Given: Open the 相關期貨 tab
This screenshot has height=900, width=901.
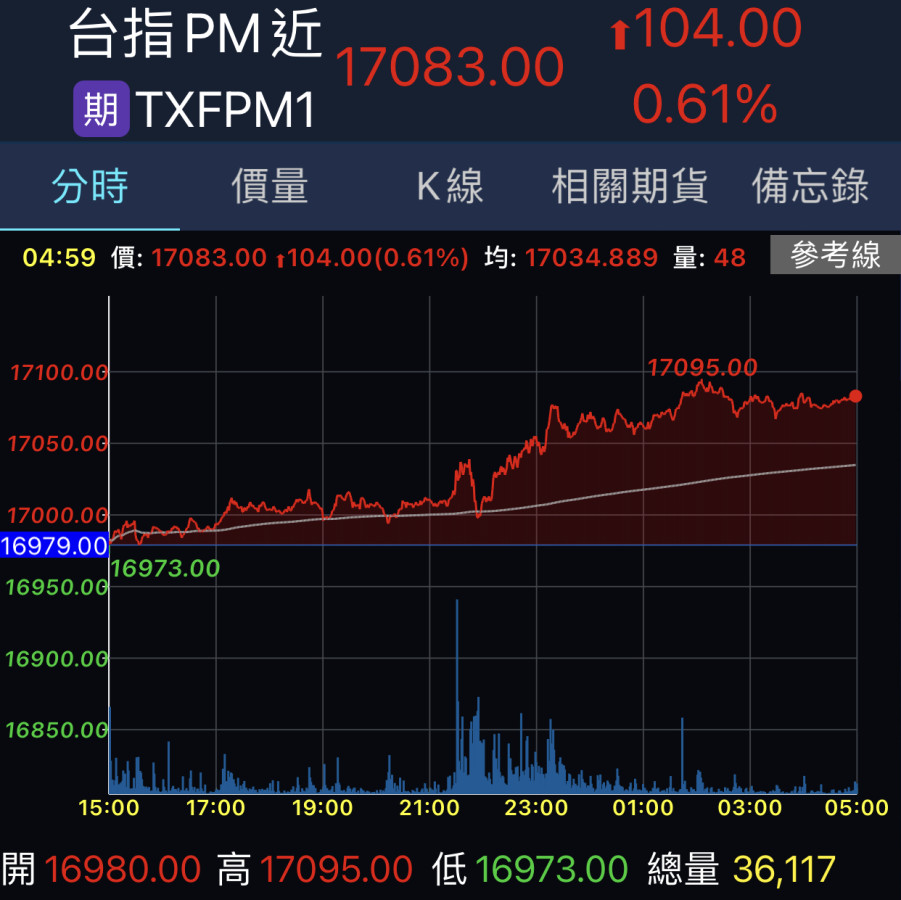Looking at the screenshot, I should pos(630,186).
